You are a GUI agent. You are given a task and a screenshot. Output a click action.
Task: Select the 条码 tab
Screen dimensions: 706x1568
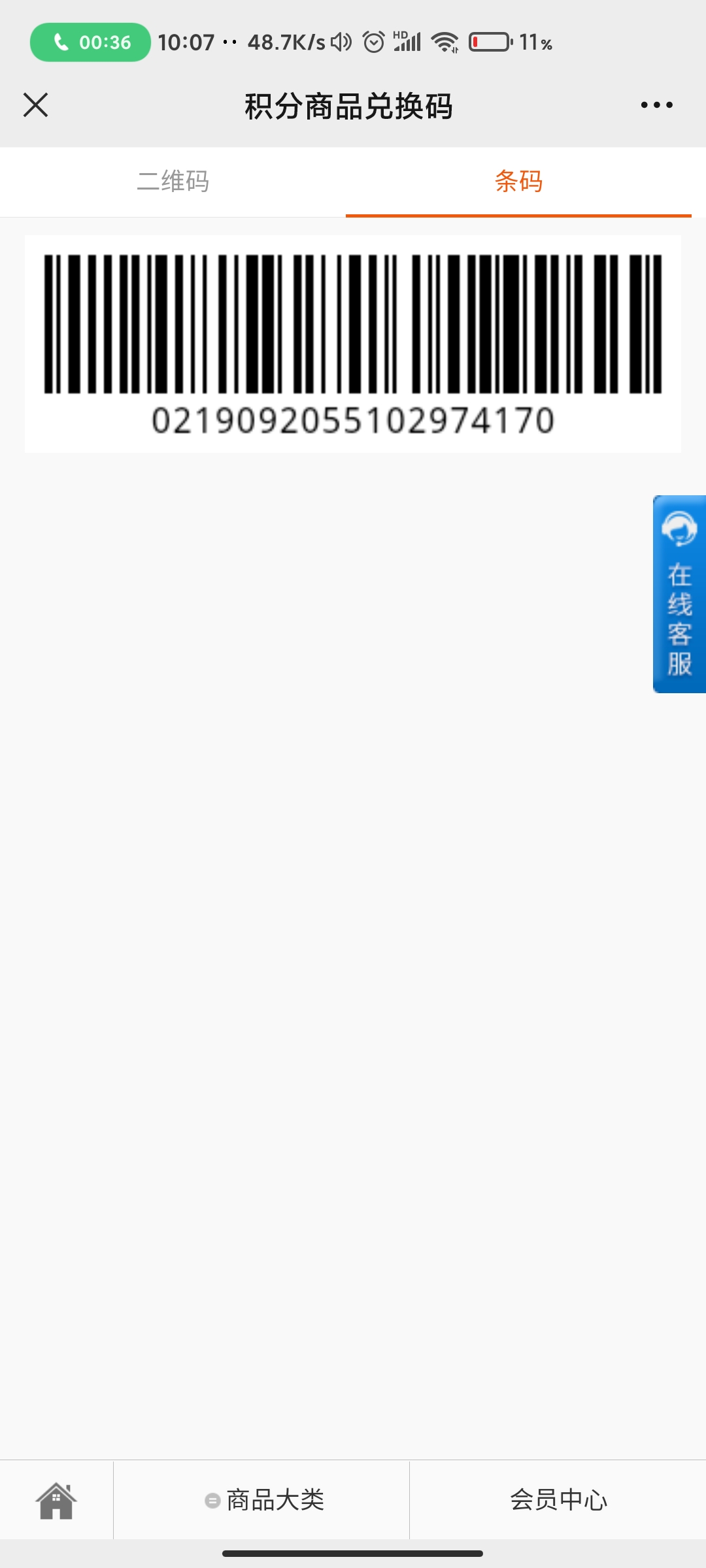pos(518,182)
